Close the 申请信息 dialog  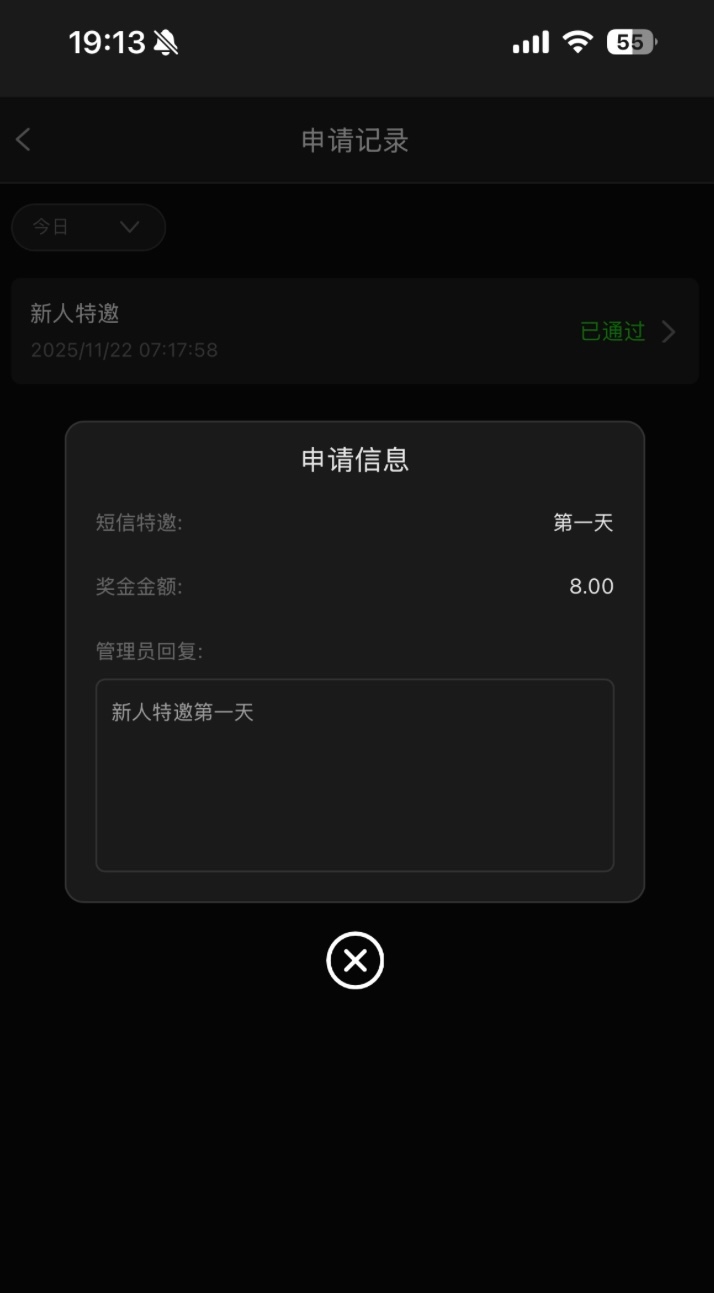coord(355,961)
